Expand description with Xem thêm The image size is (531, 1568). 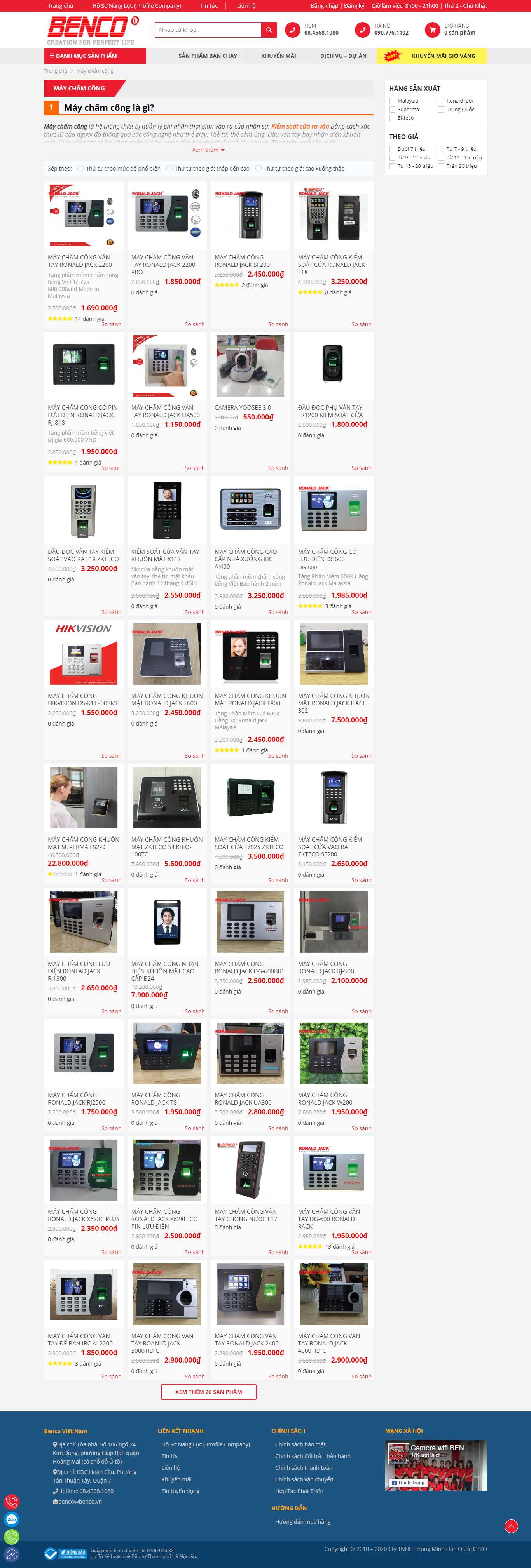[208, 150]
